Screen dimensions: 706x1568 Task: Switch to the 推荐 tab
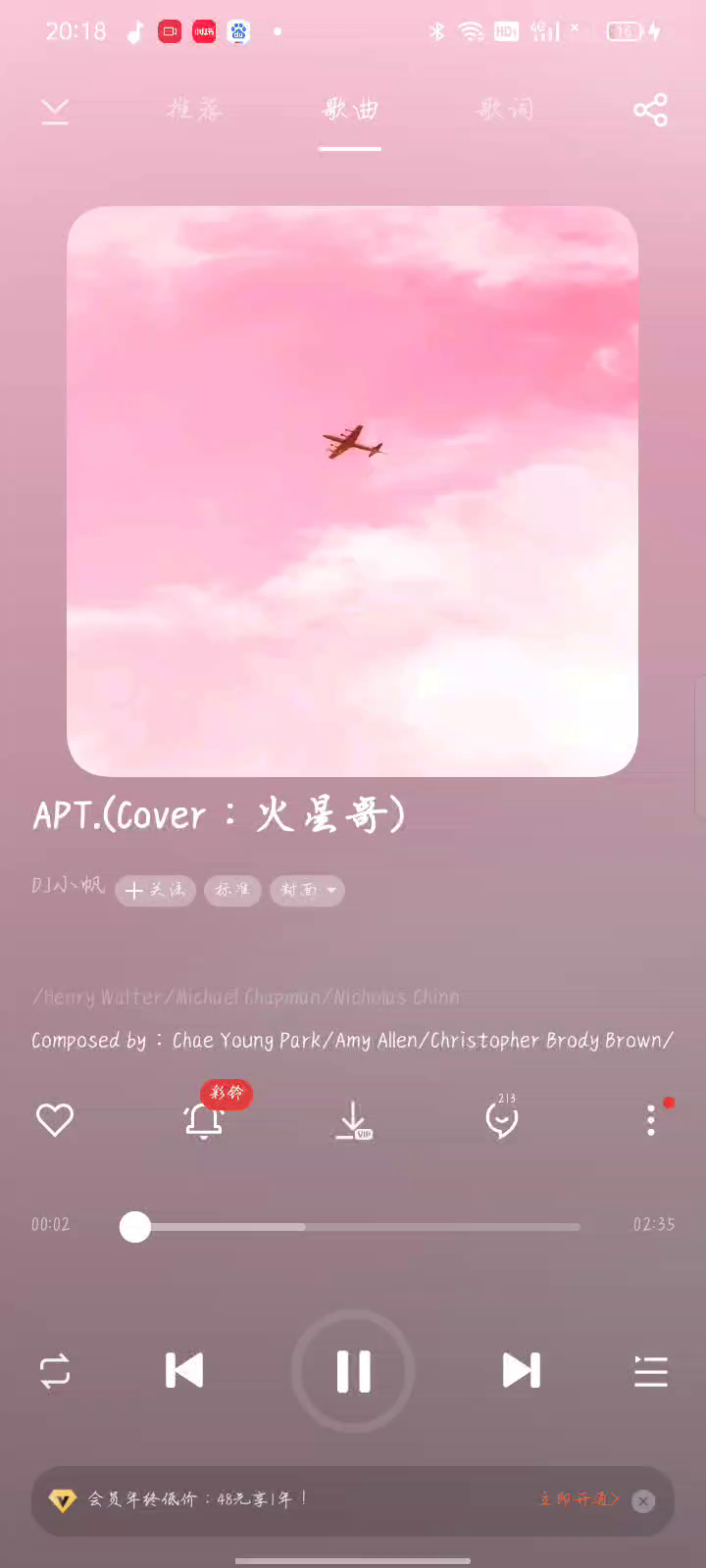pyautogui.click(x=195, y=109)
